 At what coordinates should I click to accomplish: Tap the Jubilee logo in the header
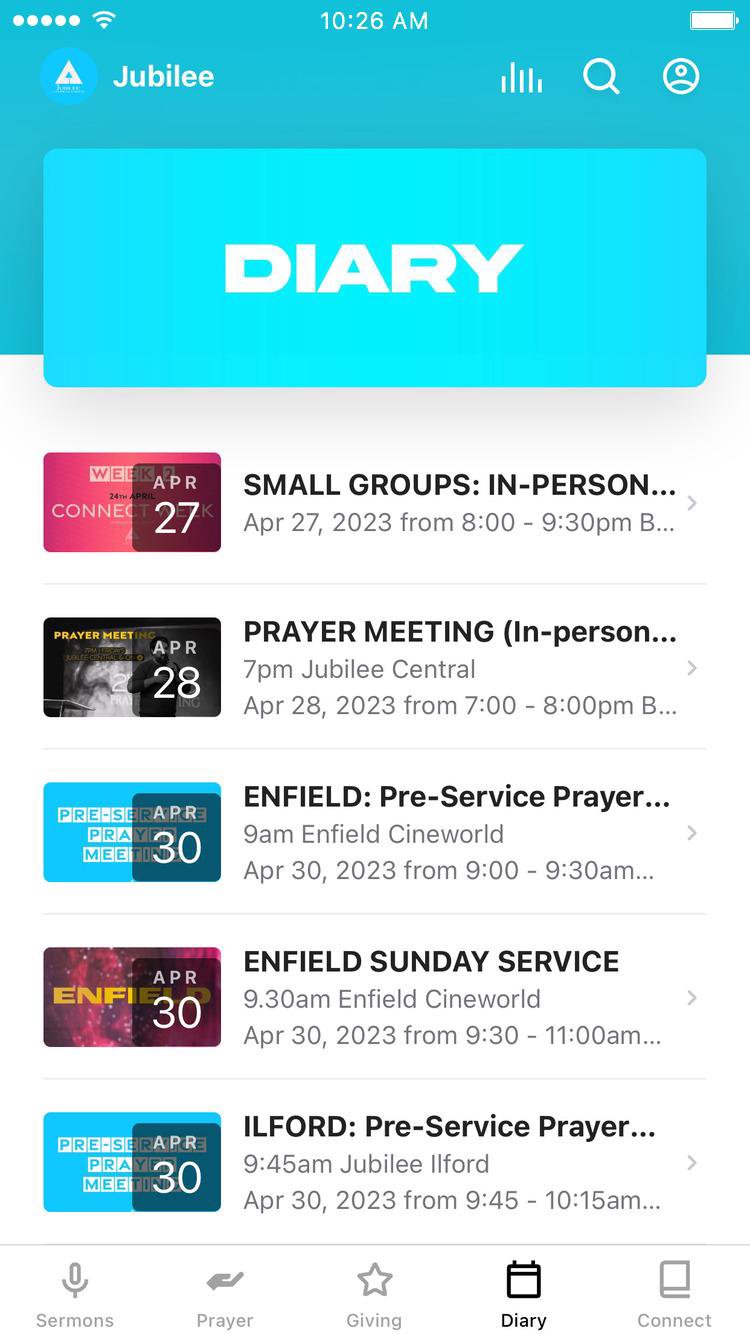(x=69, y=76)
